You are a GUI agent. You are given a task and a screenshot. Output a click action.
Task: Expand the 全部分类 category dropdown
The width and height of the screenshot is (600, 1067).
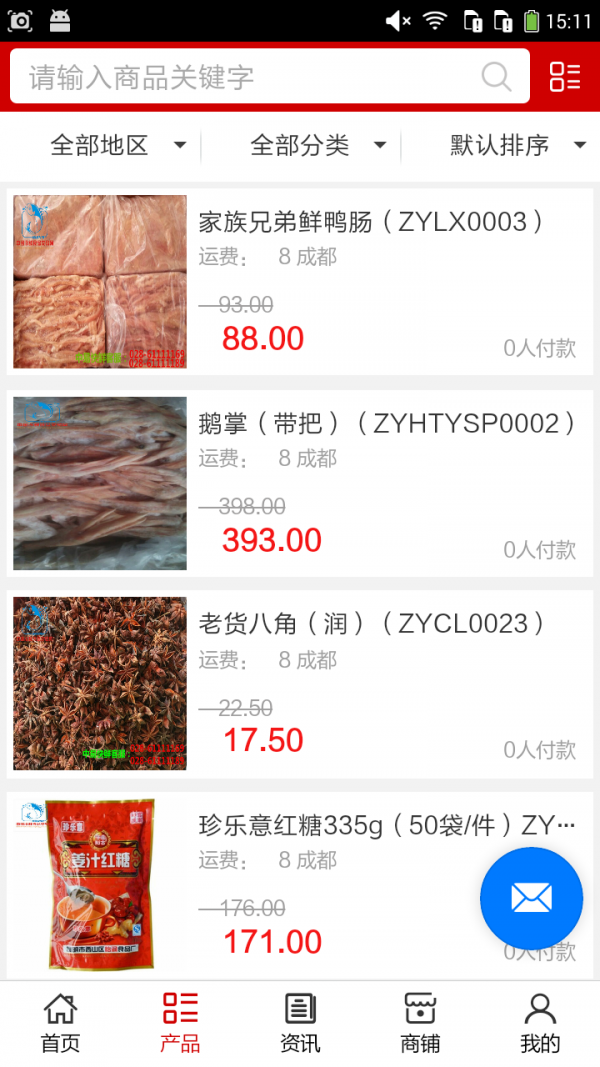pos(318,145)
